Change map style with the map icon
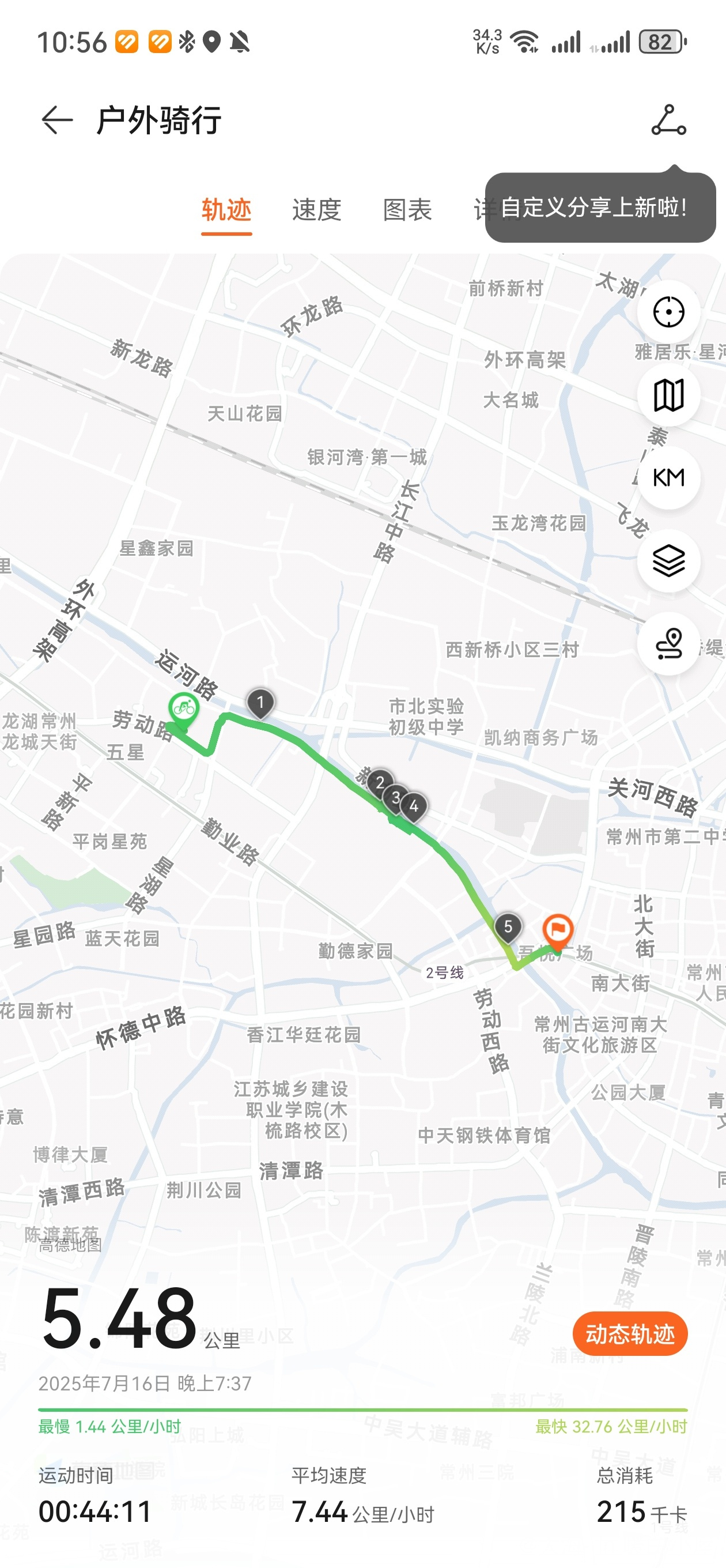Screen dimensions: 726x1568 pyautogui.click(x=668, y=395)
